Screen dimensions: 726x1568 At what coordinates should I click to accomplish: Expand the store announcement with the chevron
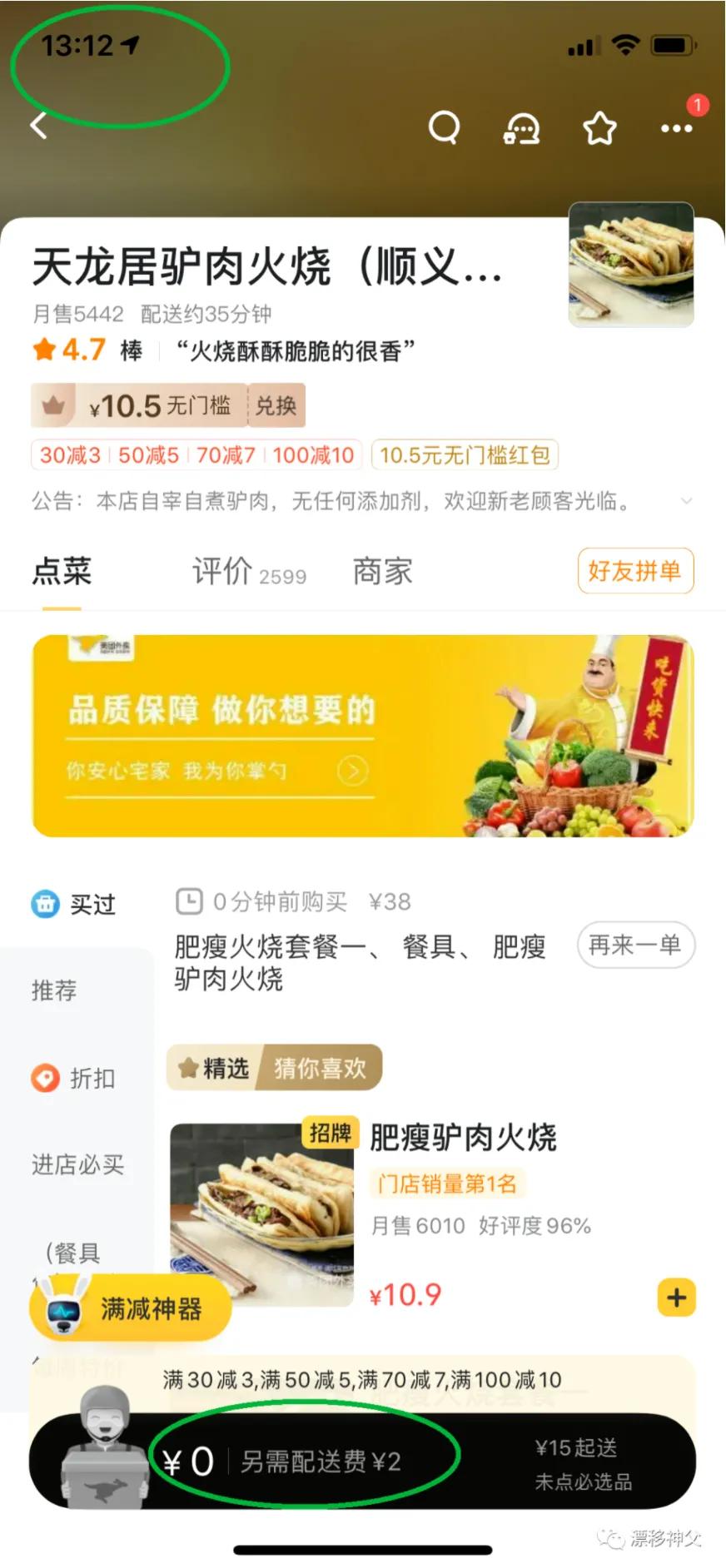686,501
